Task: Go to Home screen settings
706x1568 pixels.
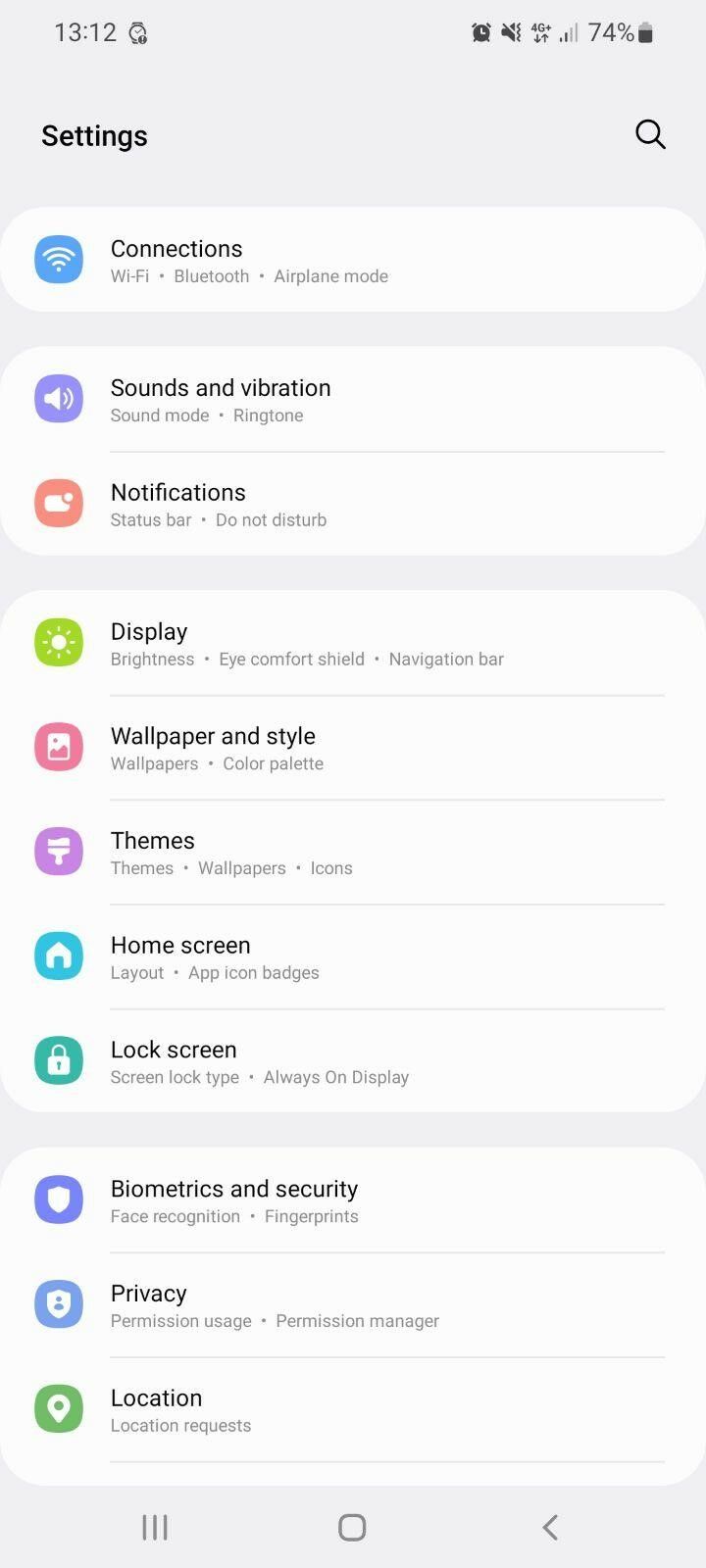Action: (353, 957)
